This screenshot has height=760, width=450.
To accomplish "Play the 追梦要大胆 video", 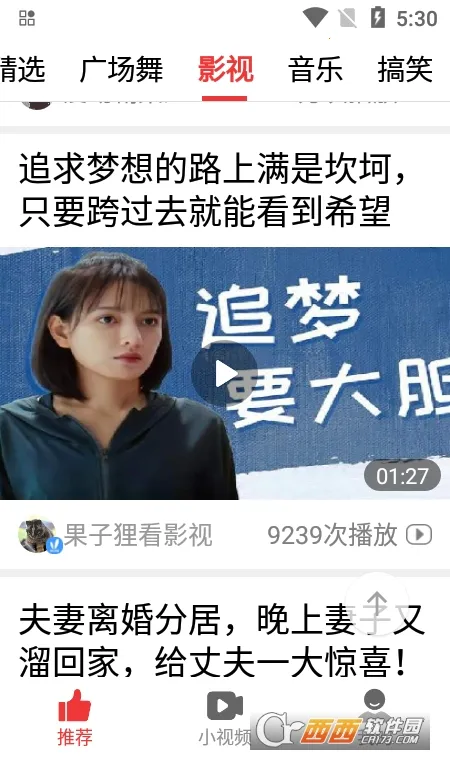I will pos(225,374).
